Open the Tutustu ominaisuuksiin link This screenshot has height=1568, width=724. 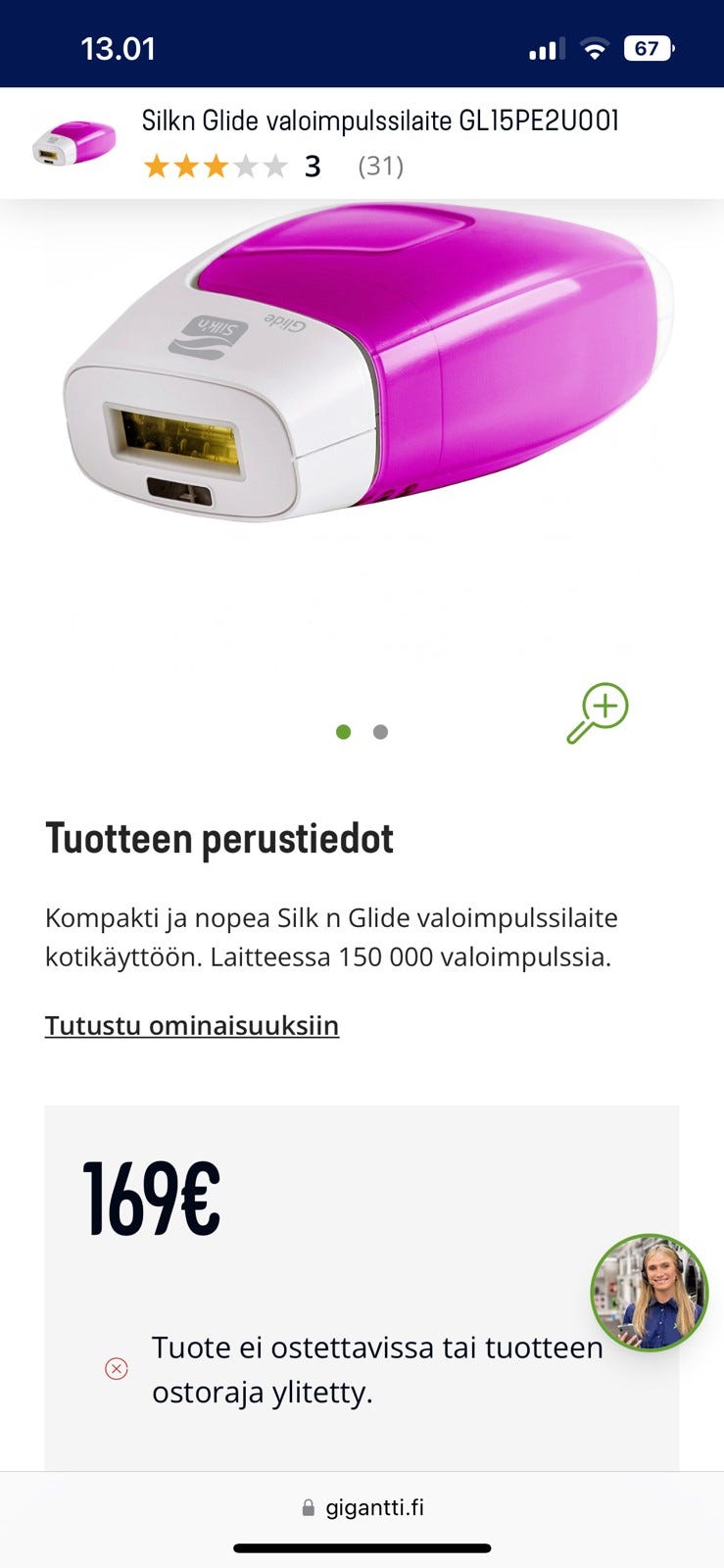tap(191, 1025)
